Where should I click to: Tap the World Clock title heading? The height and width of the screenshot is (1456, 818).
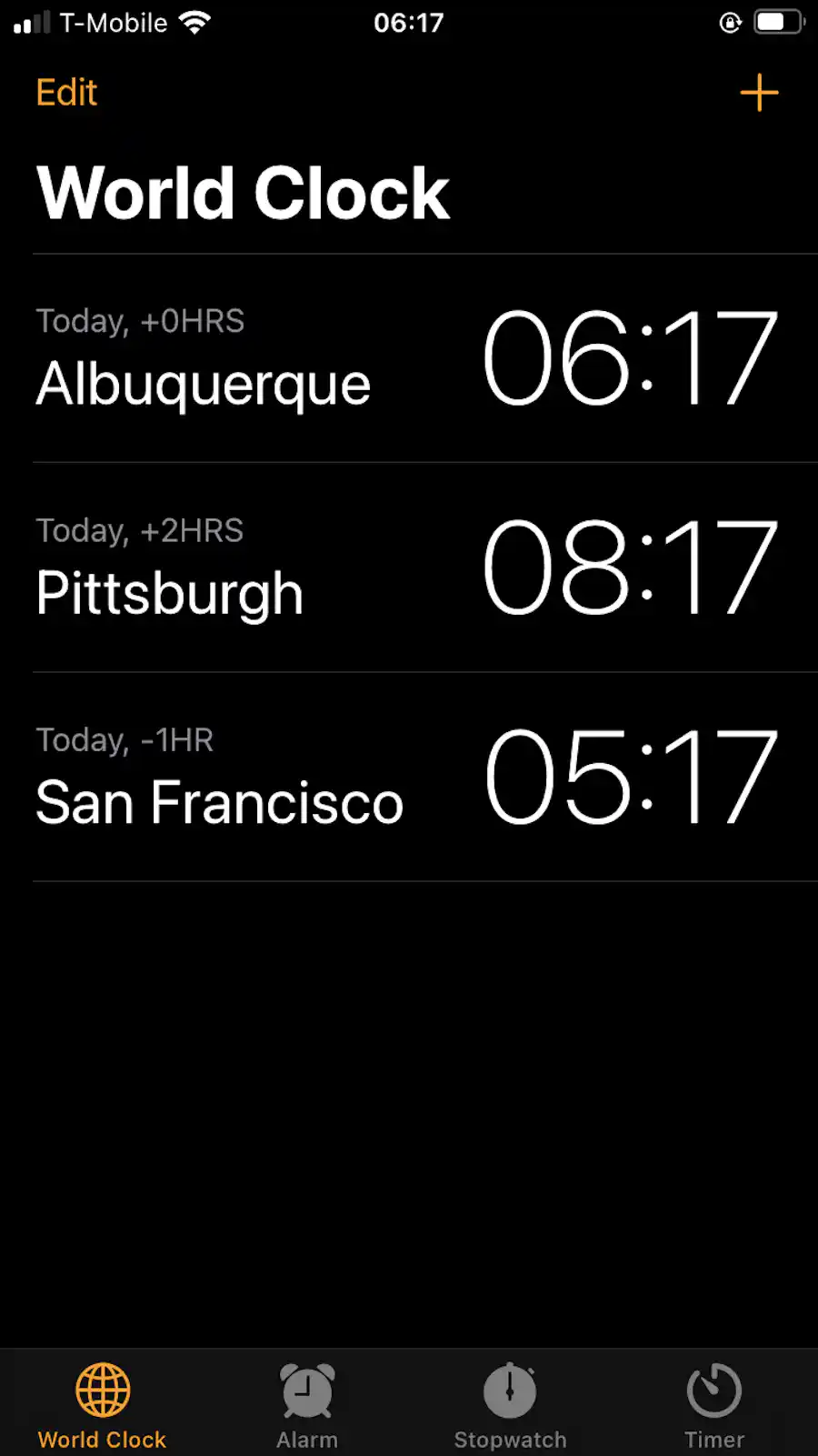click(243, 192)
